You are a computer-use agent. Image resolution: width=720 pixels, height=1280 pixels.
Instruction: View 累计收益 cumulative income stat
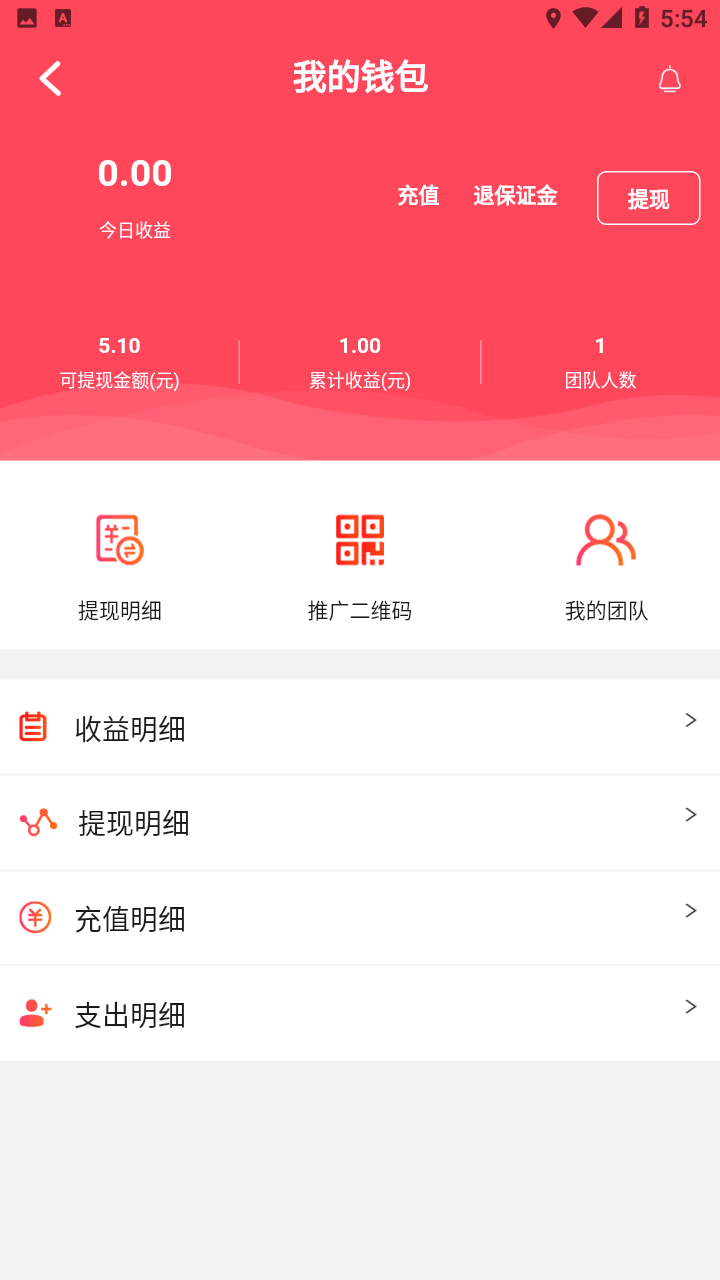[x=359, y=360]
